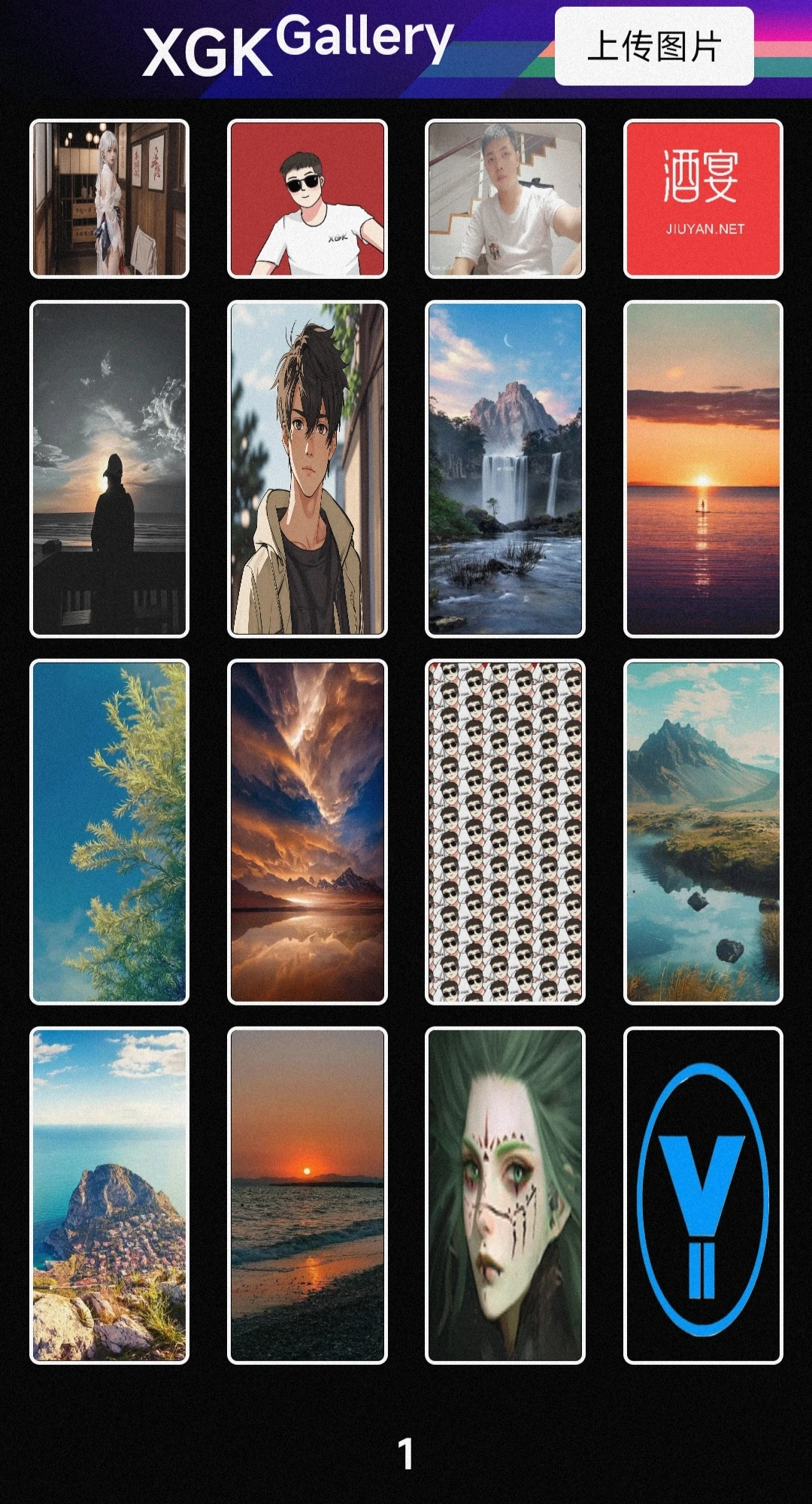View the repeating sunglasses face pattern image
Screen dimensions: 812x1504
504,832
